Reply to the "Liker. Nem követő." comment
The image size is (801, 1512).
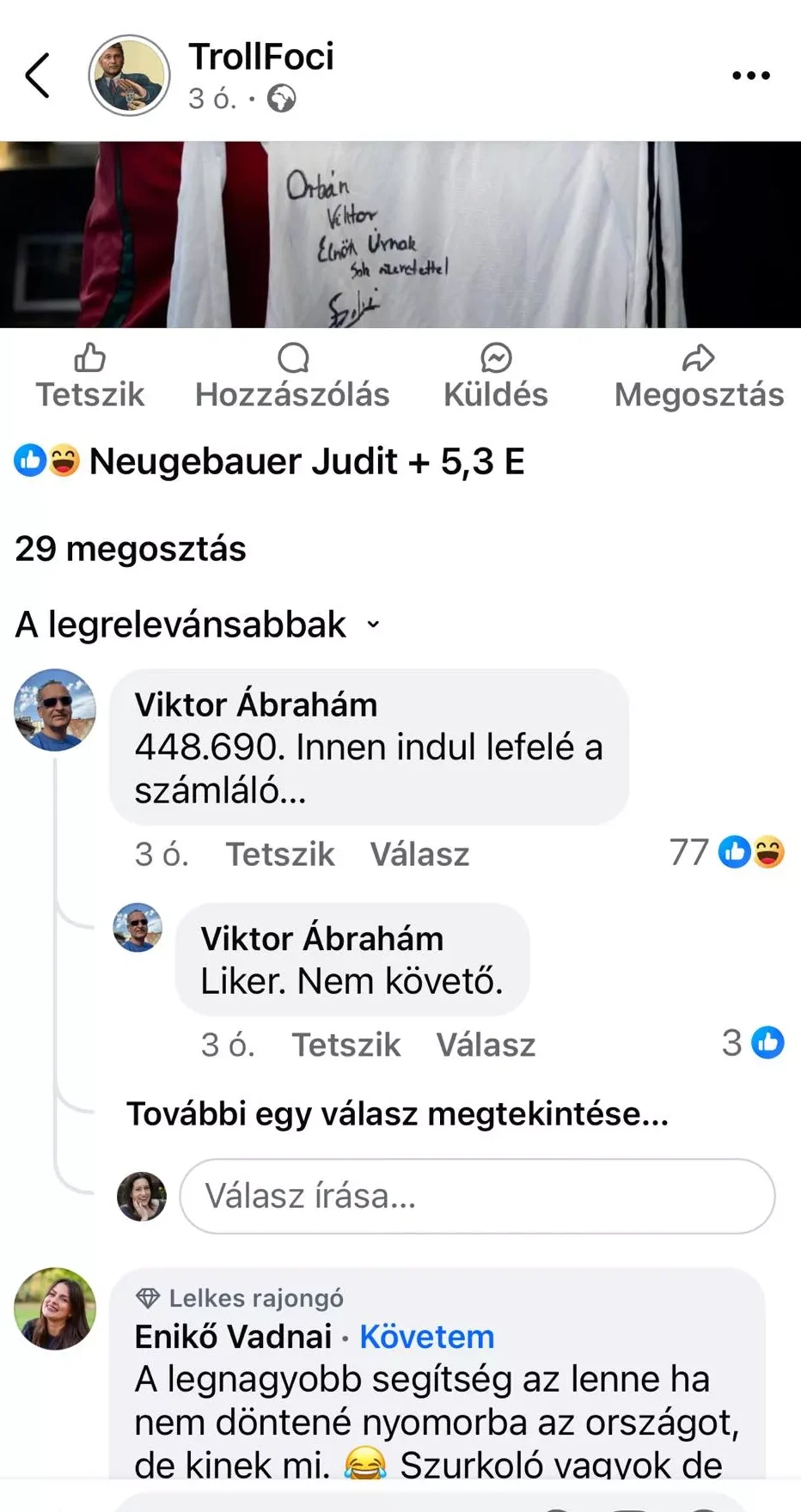point(486,1045)
